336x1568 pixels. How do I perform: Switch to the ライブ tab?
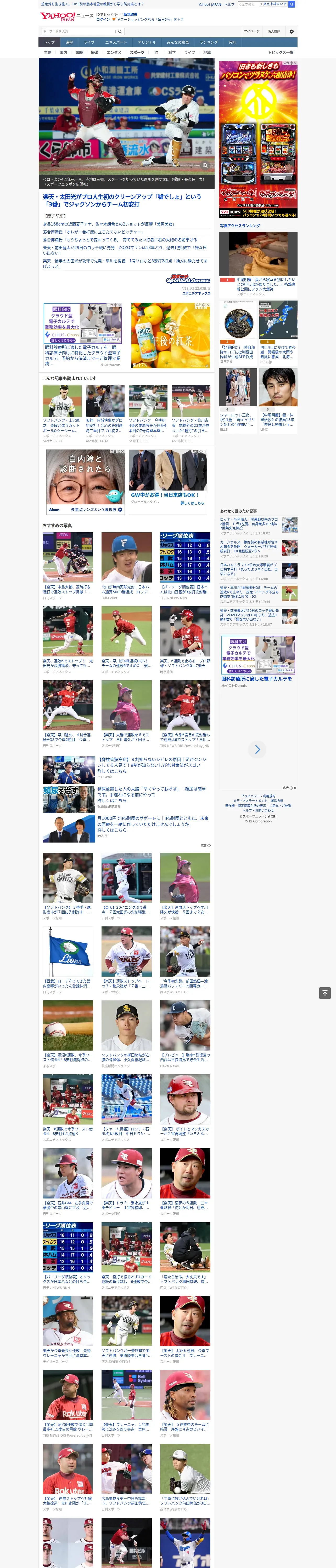[89, 43]
